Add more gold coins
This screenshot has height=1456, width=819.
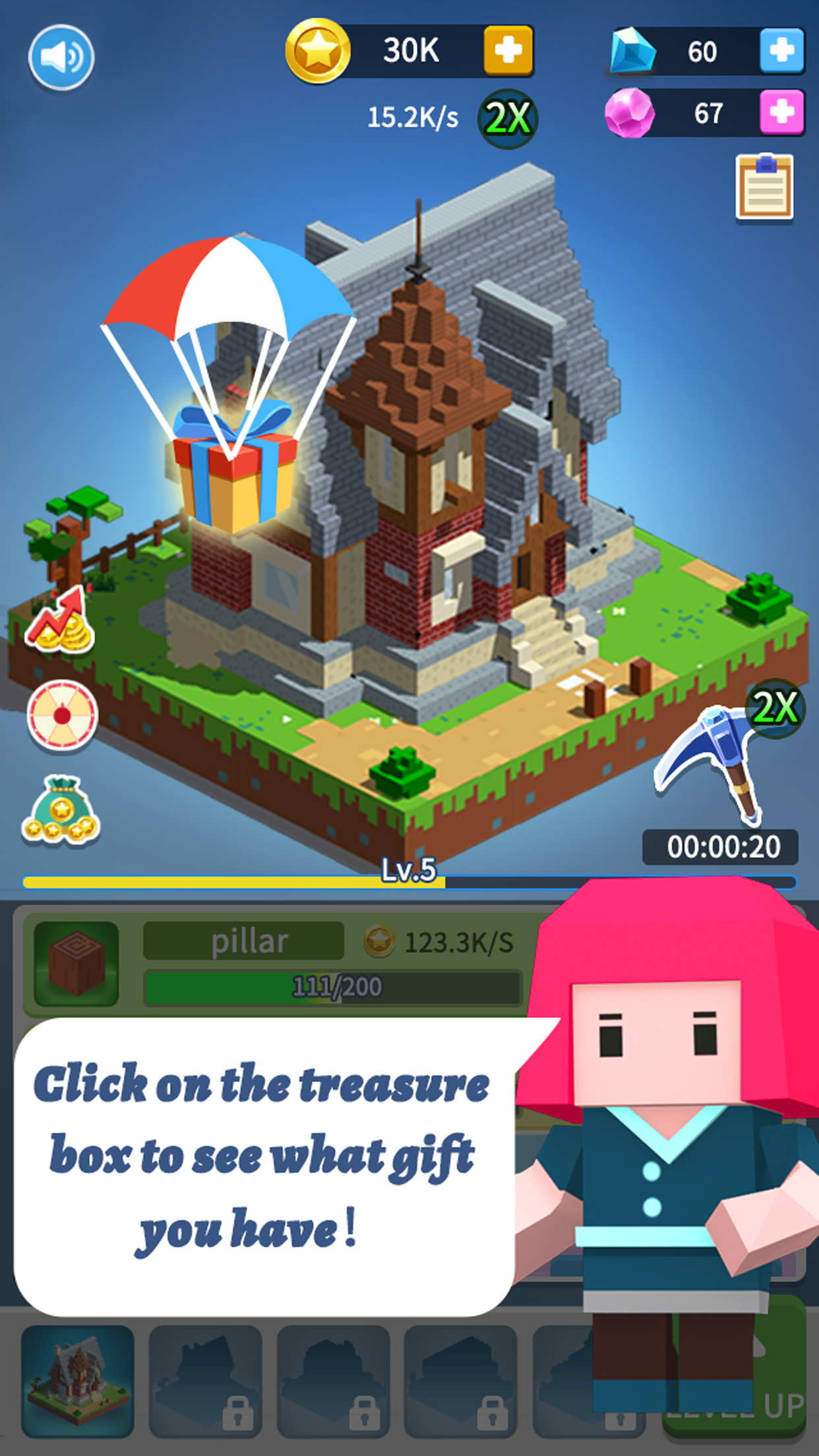[508, 50]
